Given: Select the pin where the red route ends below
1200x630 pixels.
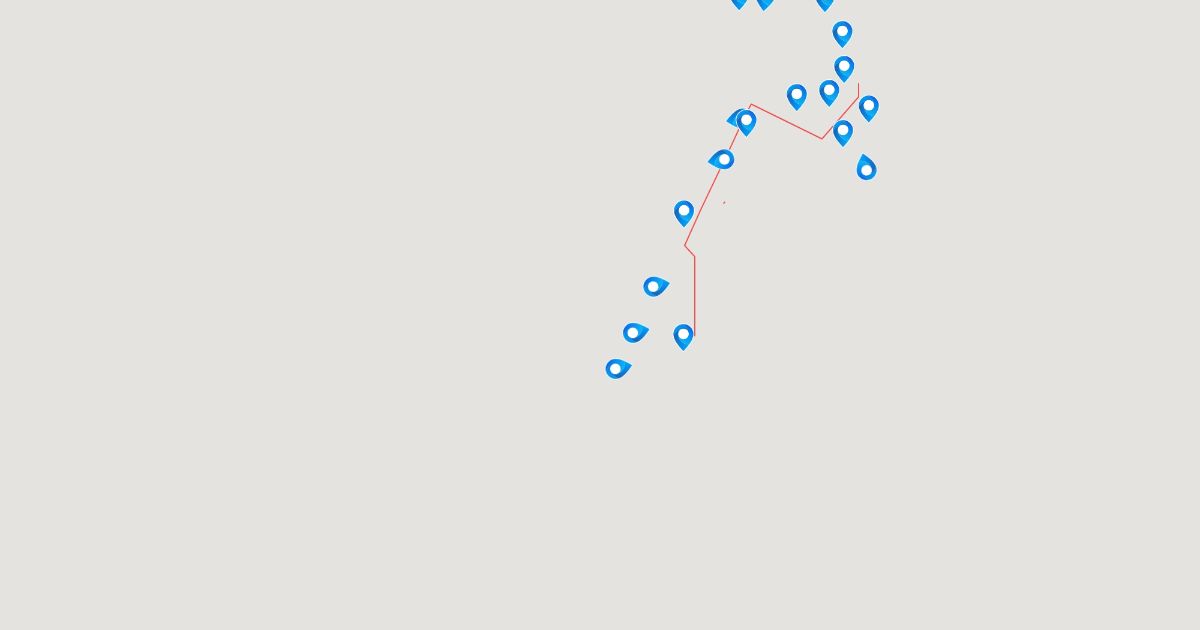Looking at the screenshot, I should click(x=683, y=336).
